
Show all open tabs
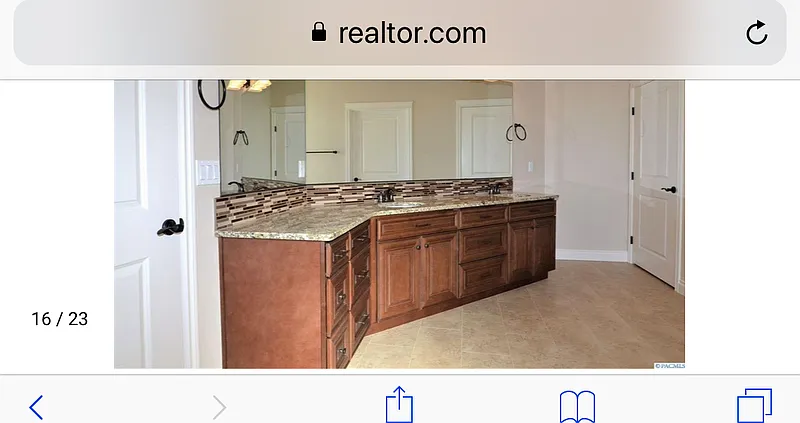coord(754,406)
